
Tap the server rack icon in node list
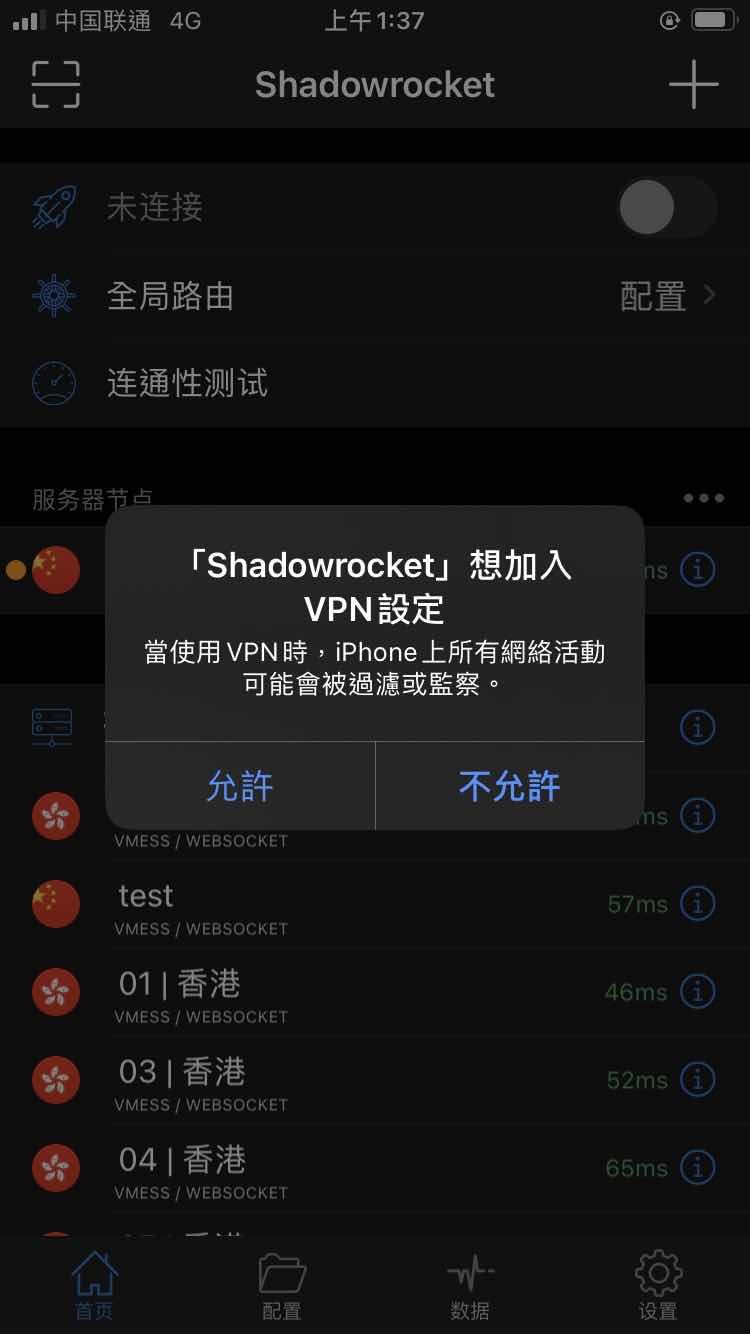coord(55,727)
